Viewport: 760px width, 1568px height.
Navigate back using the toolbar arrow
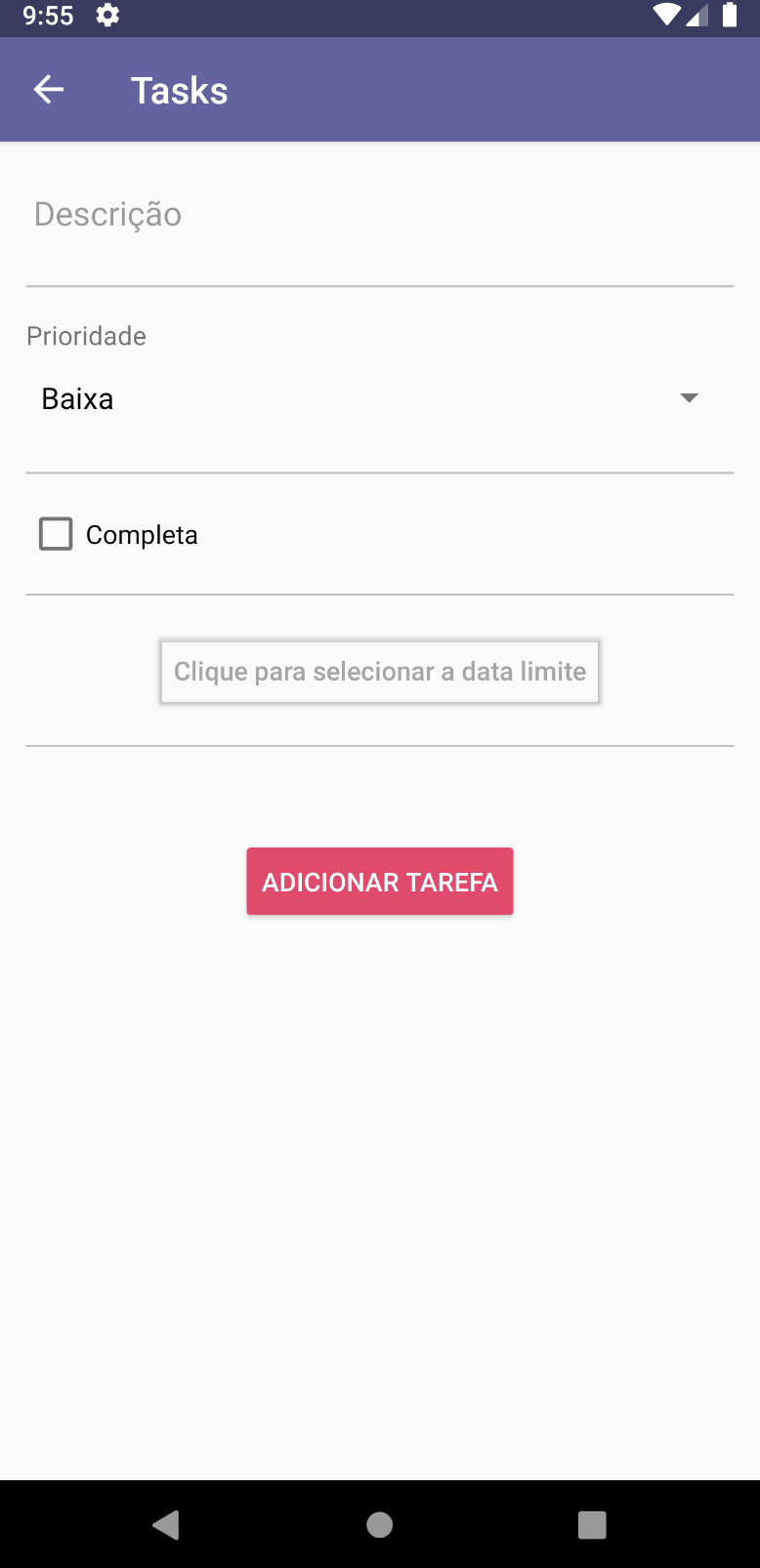49,89
